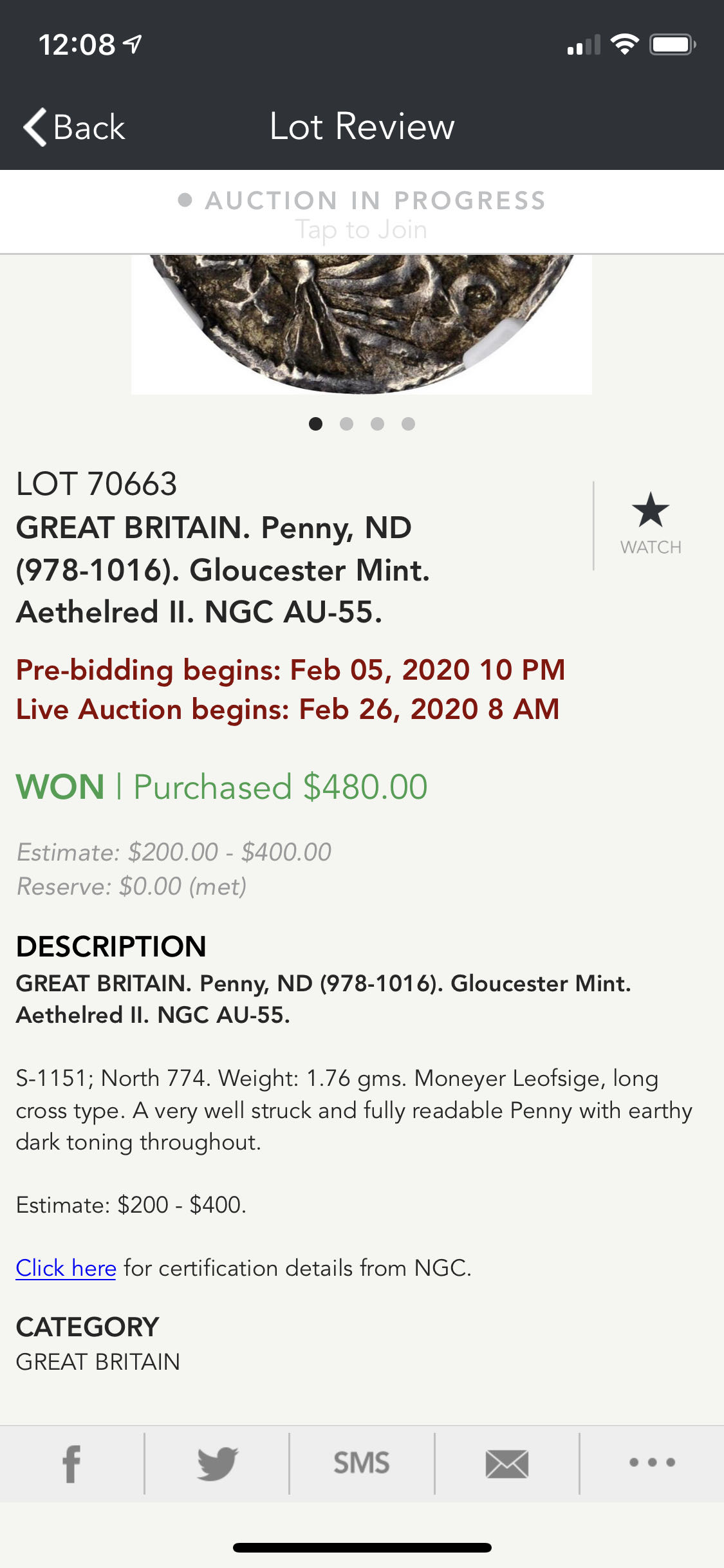Email this lot to someone

click(507, 1464)
